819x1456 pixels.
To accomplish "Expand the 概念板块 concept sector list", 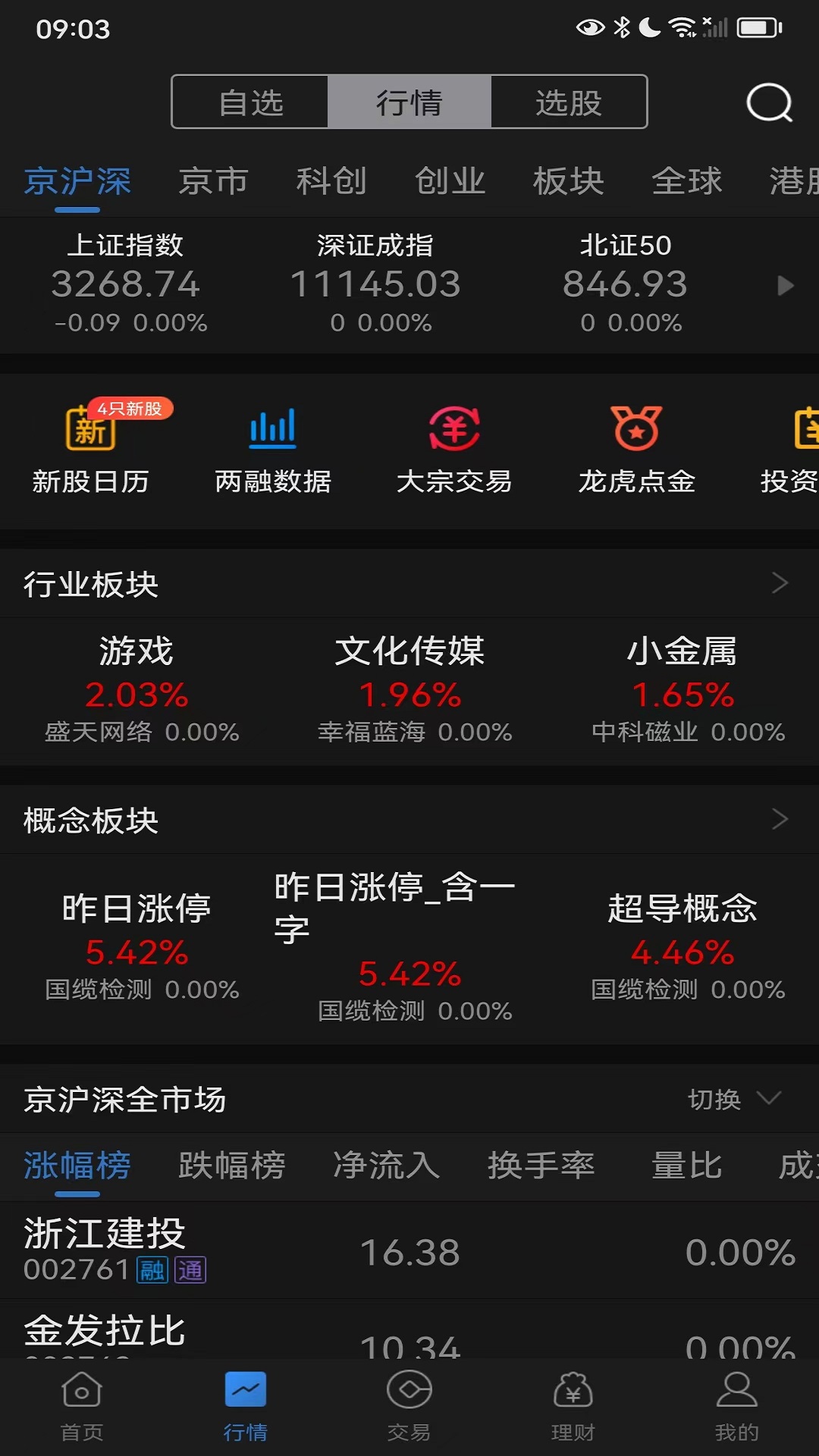I will point(780,820).
